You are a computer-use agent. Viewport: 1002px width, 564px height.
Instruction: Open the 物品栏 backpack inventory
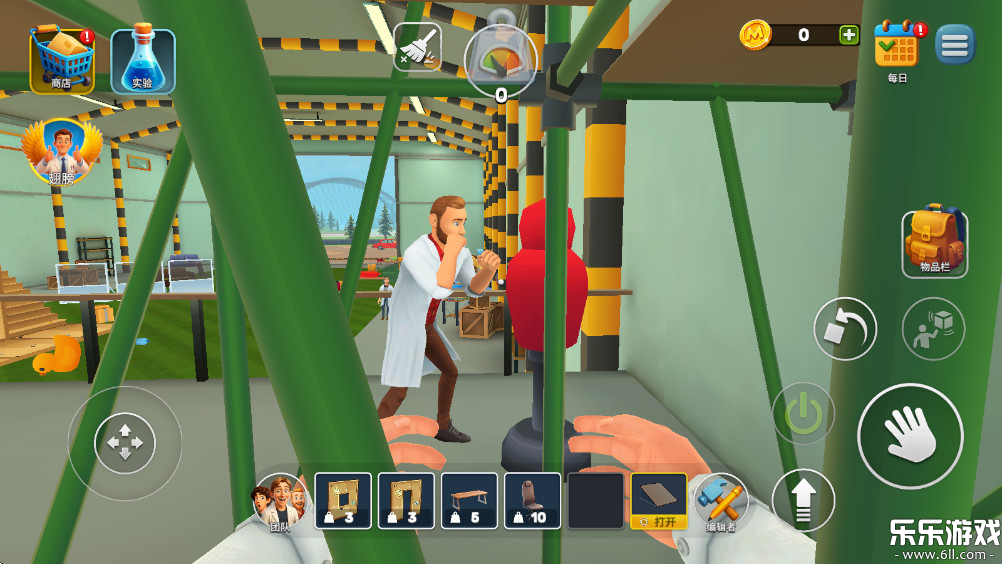(x=934, y=243)
